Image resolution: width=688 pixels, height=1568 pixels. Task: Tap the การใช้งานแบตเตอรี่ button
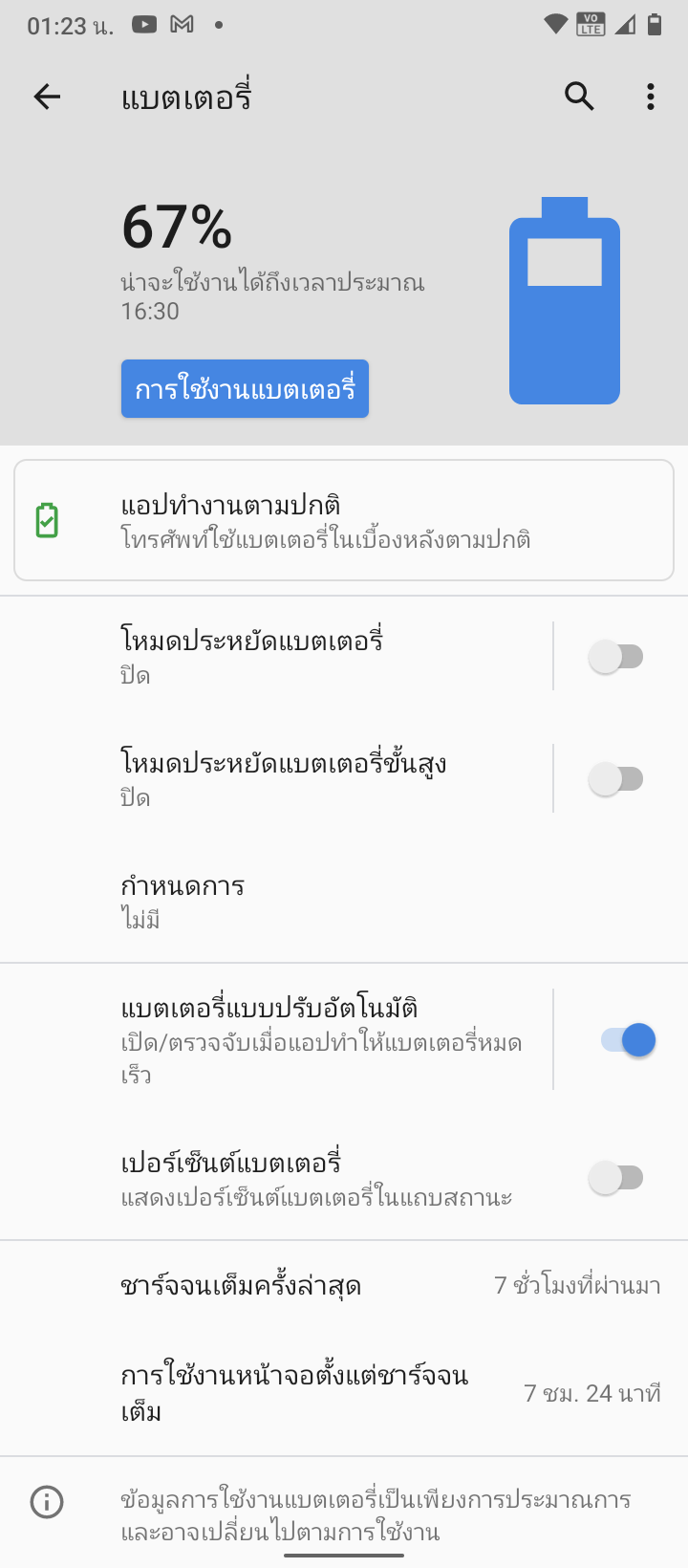pyautogui.click(x=245, y=389)
